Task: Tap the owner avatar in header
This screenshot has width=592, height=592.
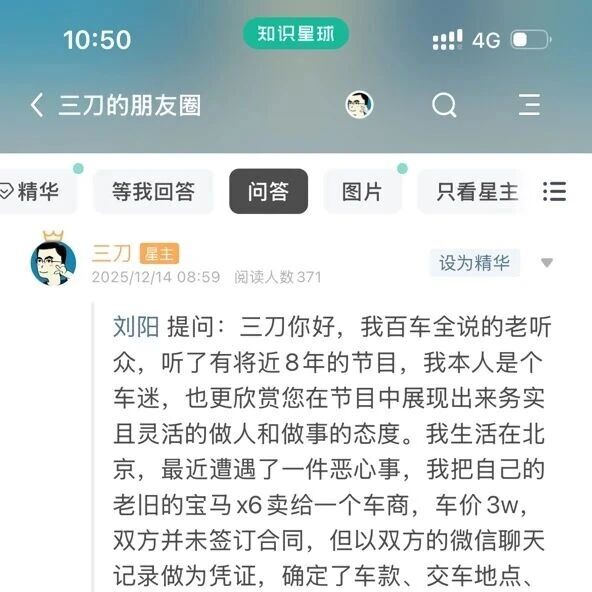Action: [x=359, y=105]
